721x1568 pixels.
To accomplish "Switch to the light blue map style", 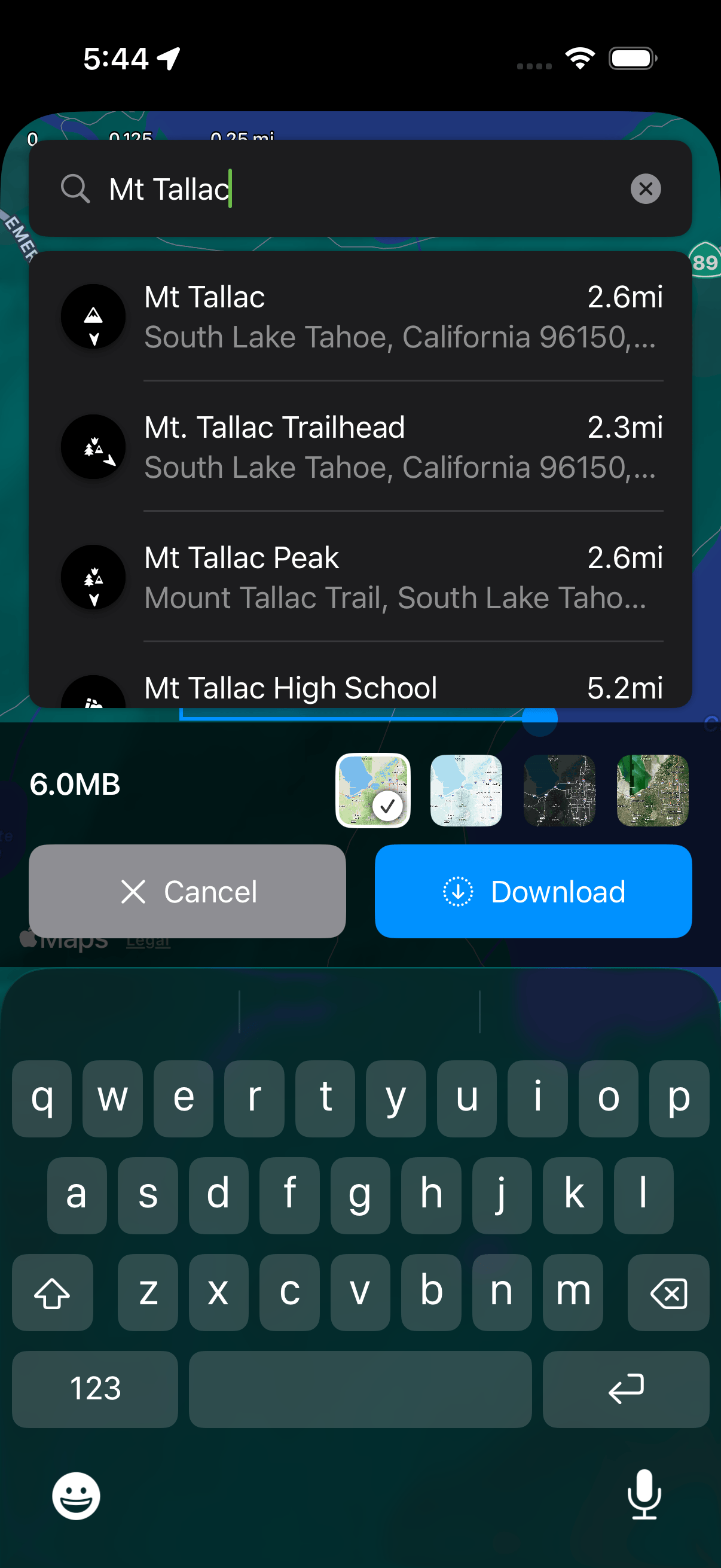I will coord(466,790).
